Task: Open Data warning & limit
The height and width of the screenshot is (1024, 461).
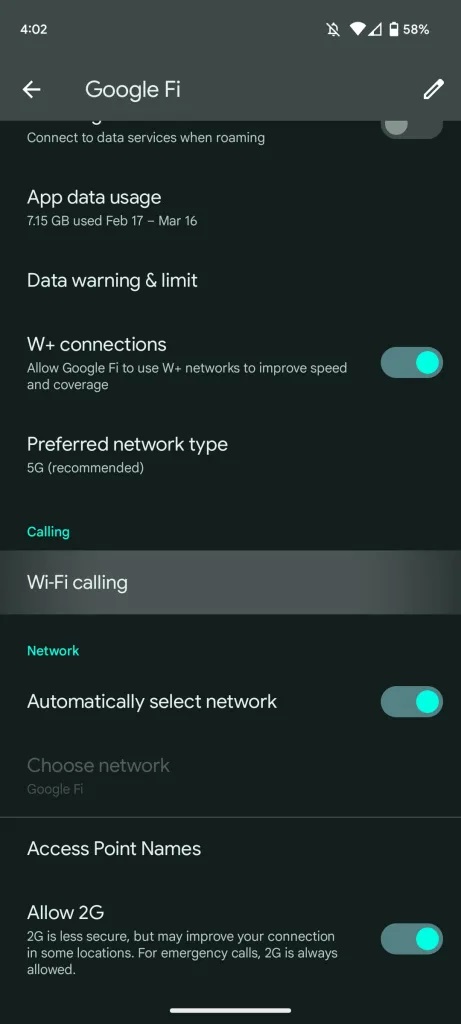Action: [x=230, y=281]
